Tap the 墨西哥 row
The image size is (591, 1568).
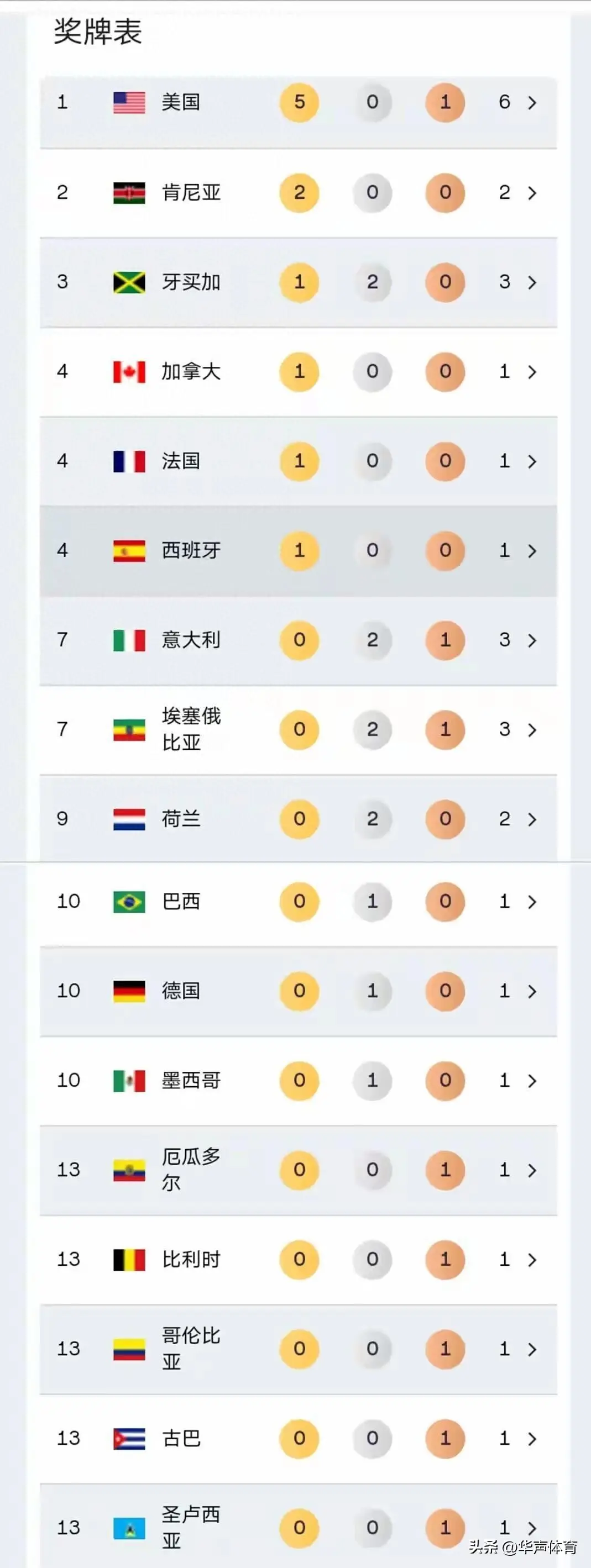299,1081
